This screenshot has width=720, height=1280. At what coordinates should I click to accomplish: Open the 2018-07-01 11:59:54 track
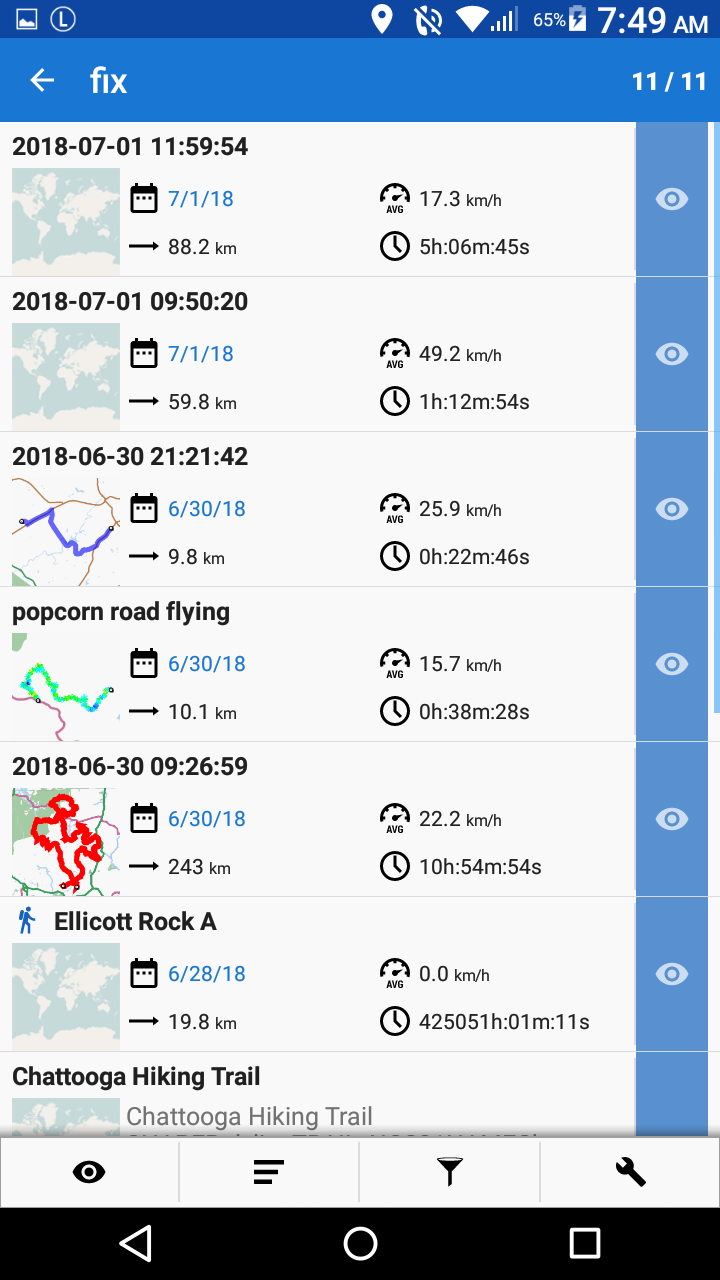pyautogui.click(x=318, y=199)
